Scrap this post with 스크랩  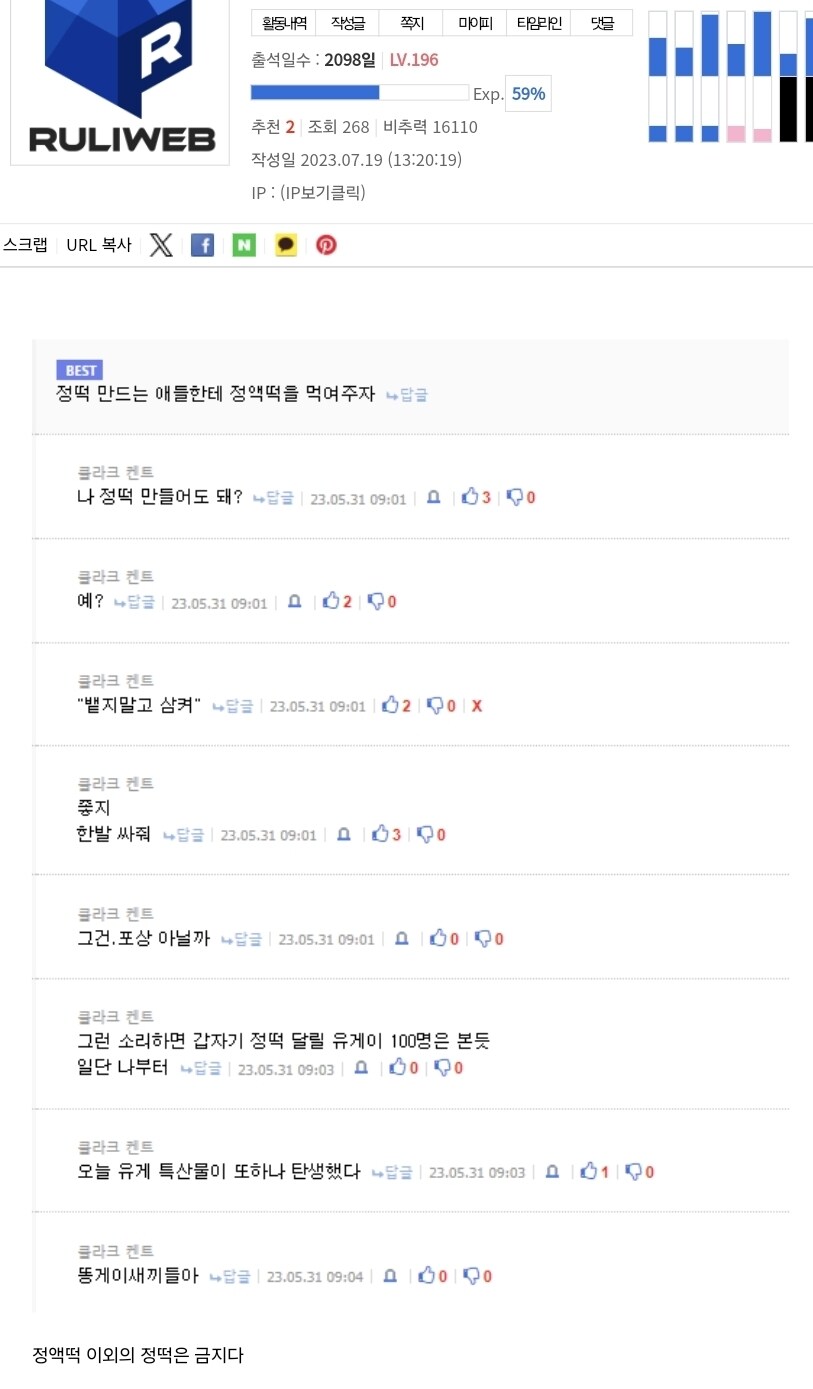[25, 245]
